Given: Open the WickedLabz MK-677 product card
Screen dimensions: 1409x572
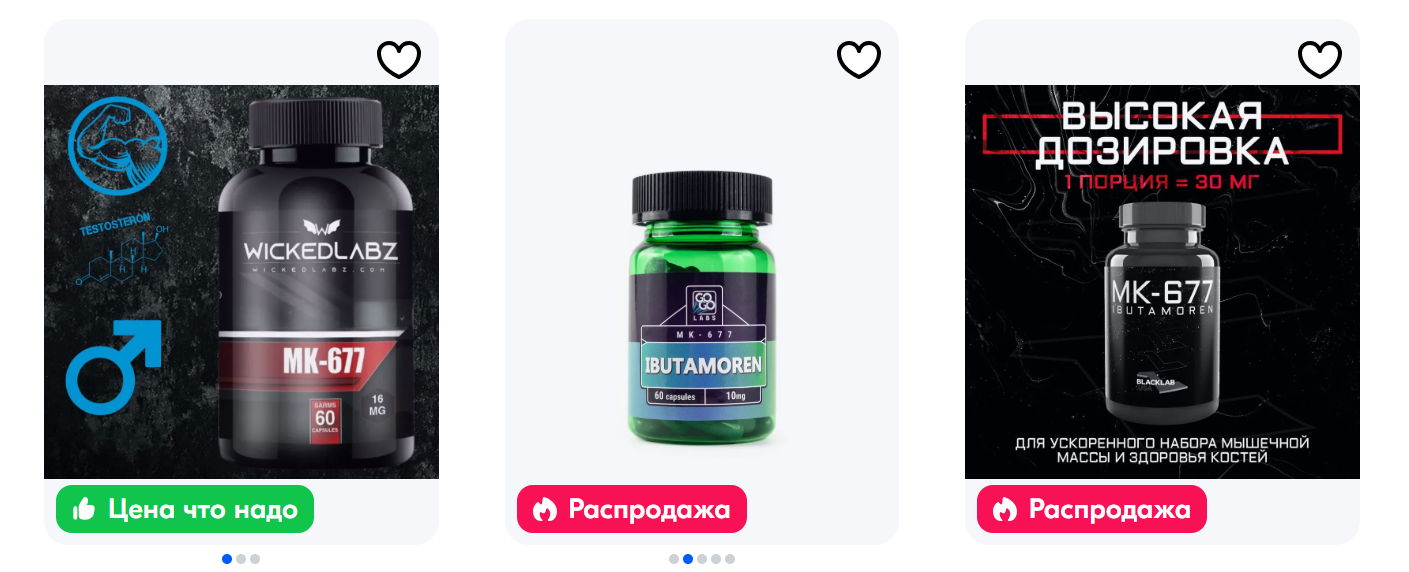Looking at the screenshot, I should [241, 282].
